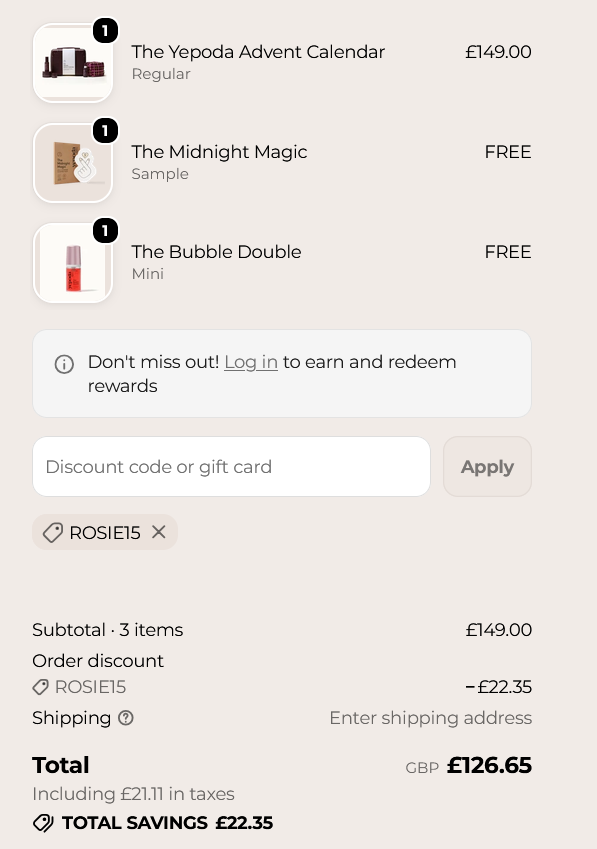597x849 pixels.
Task: Apply the discount code
Action: [487, 467]
